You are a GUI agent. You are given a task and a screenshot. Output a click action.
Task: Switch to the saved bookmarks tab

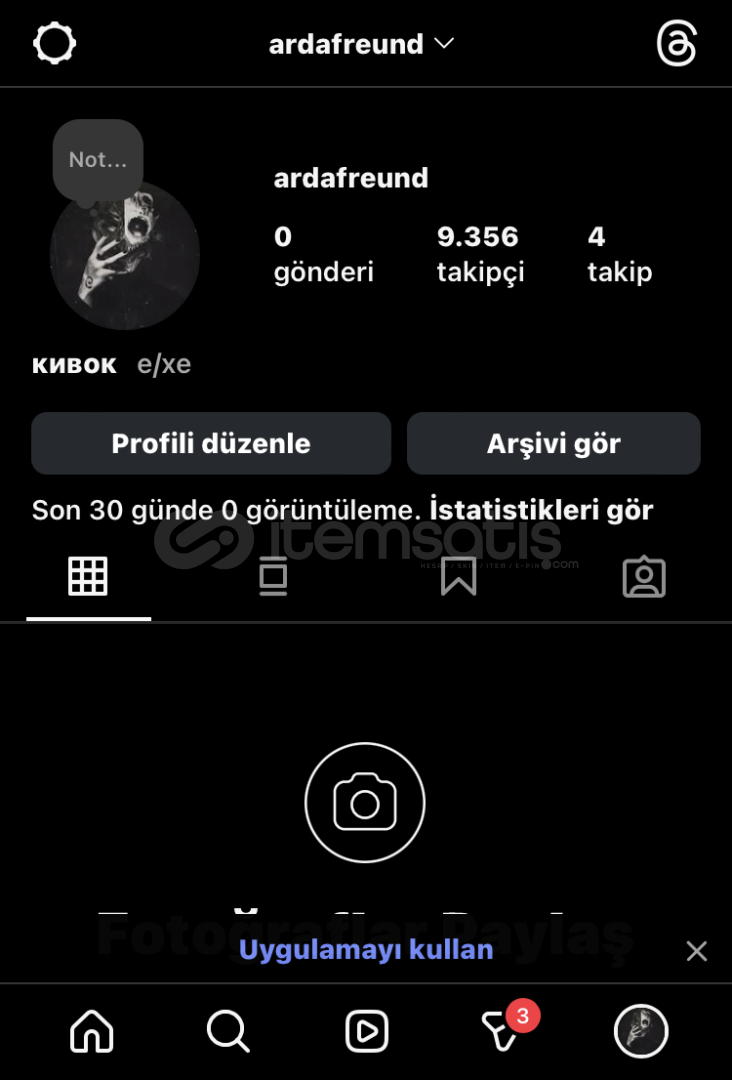458,577
